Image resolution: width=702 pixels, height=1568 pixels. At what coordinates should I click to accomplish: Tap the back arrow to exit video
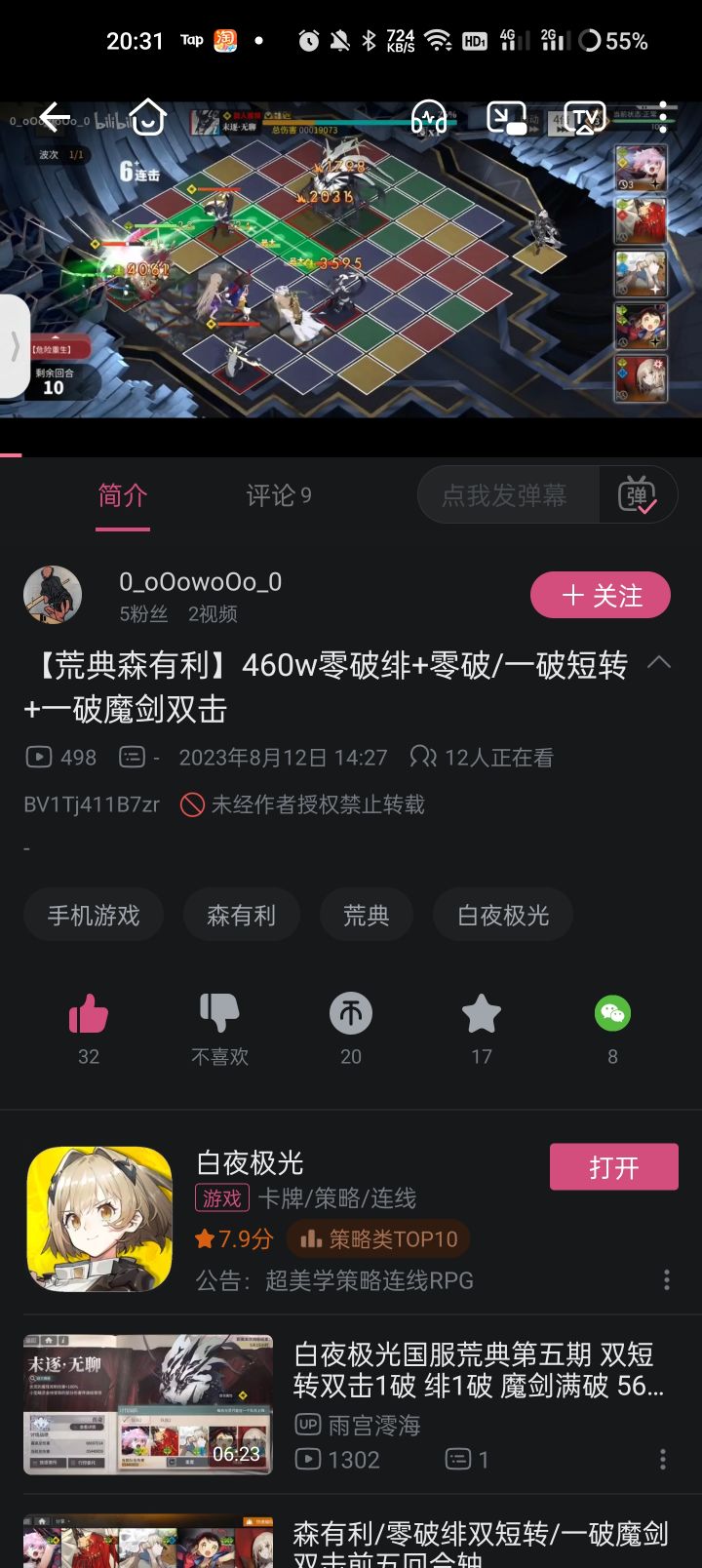(56, 116)
